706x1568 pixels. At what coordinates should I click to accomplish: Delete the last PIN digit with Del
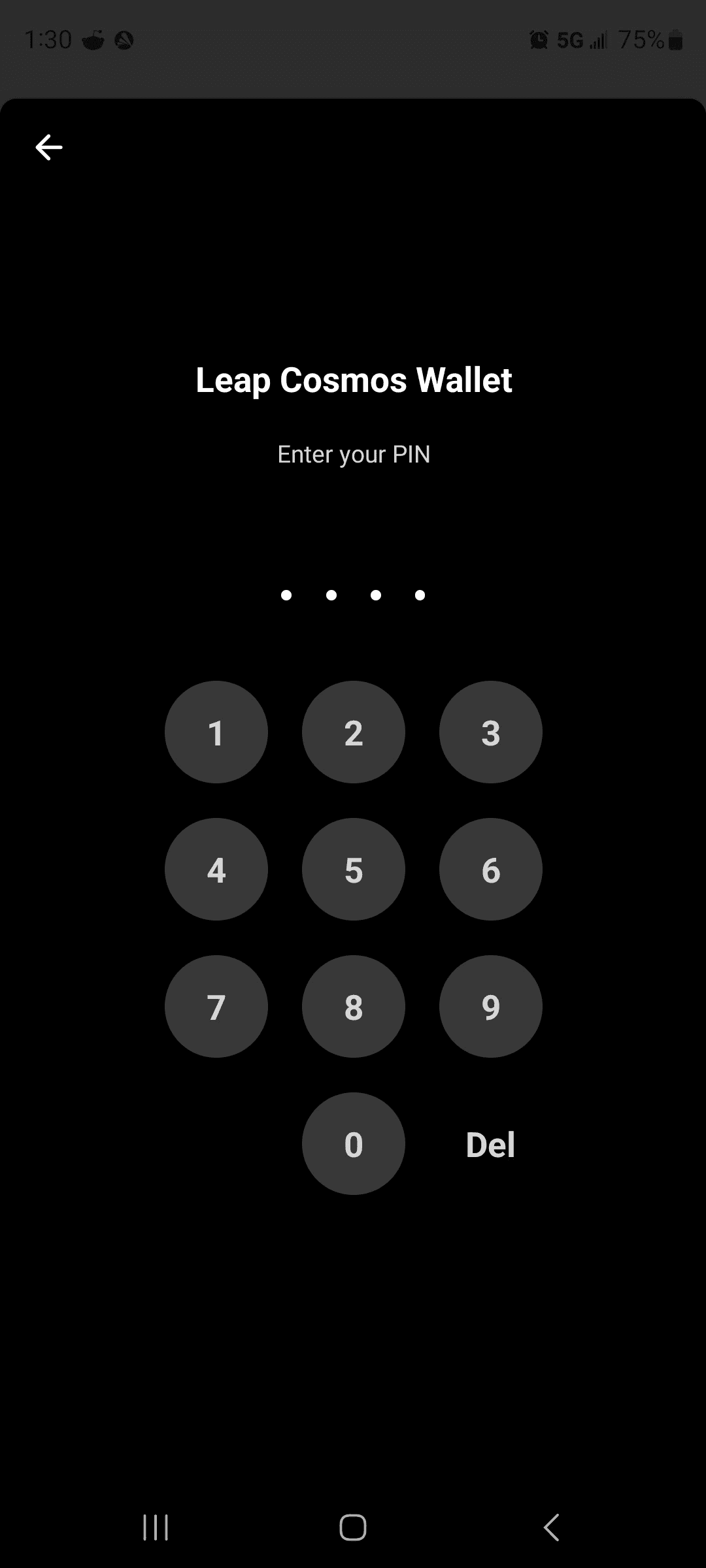click(x=490, y=1145)
